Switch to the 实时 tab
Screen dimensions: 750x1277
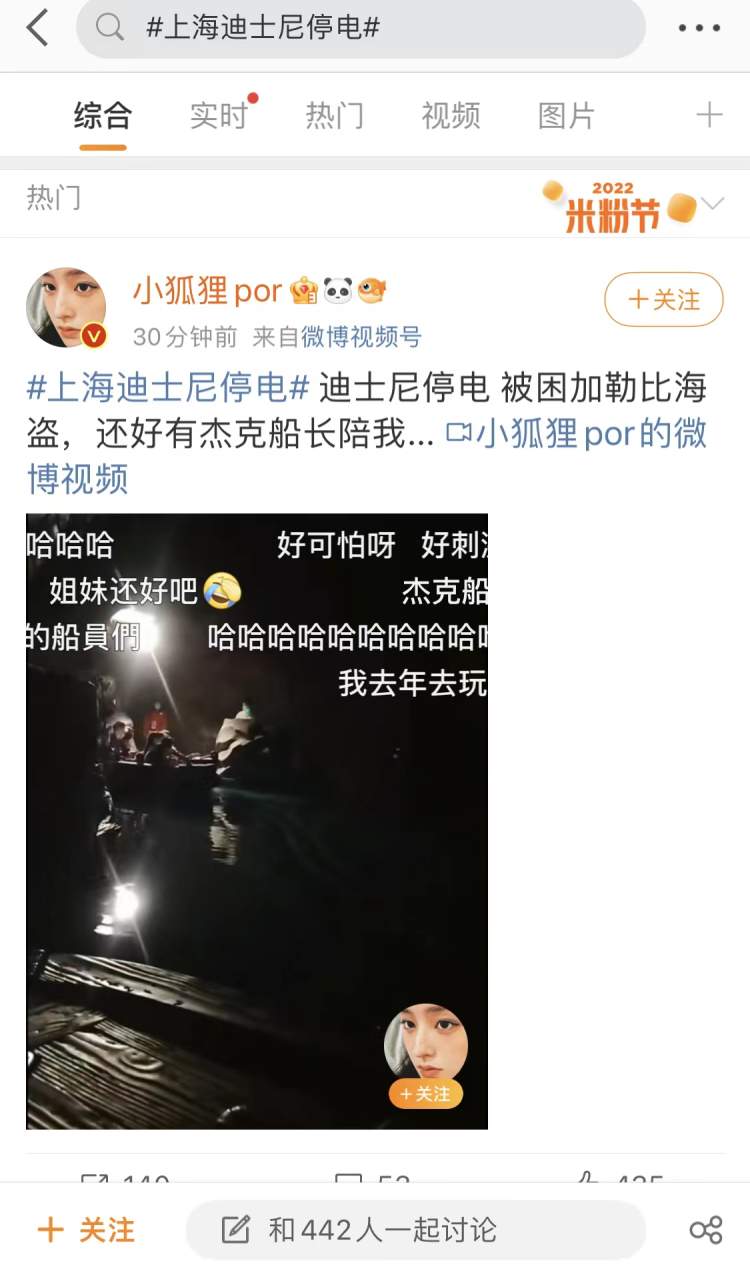click(x=218, y=116)
